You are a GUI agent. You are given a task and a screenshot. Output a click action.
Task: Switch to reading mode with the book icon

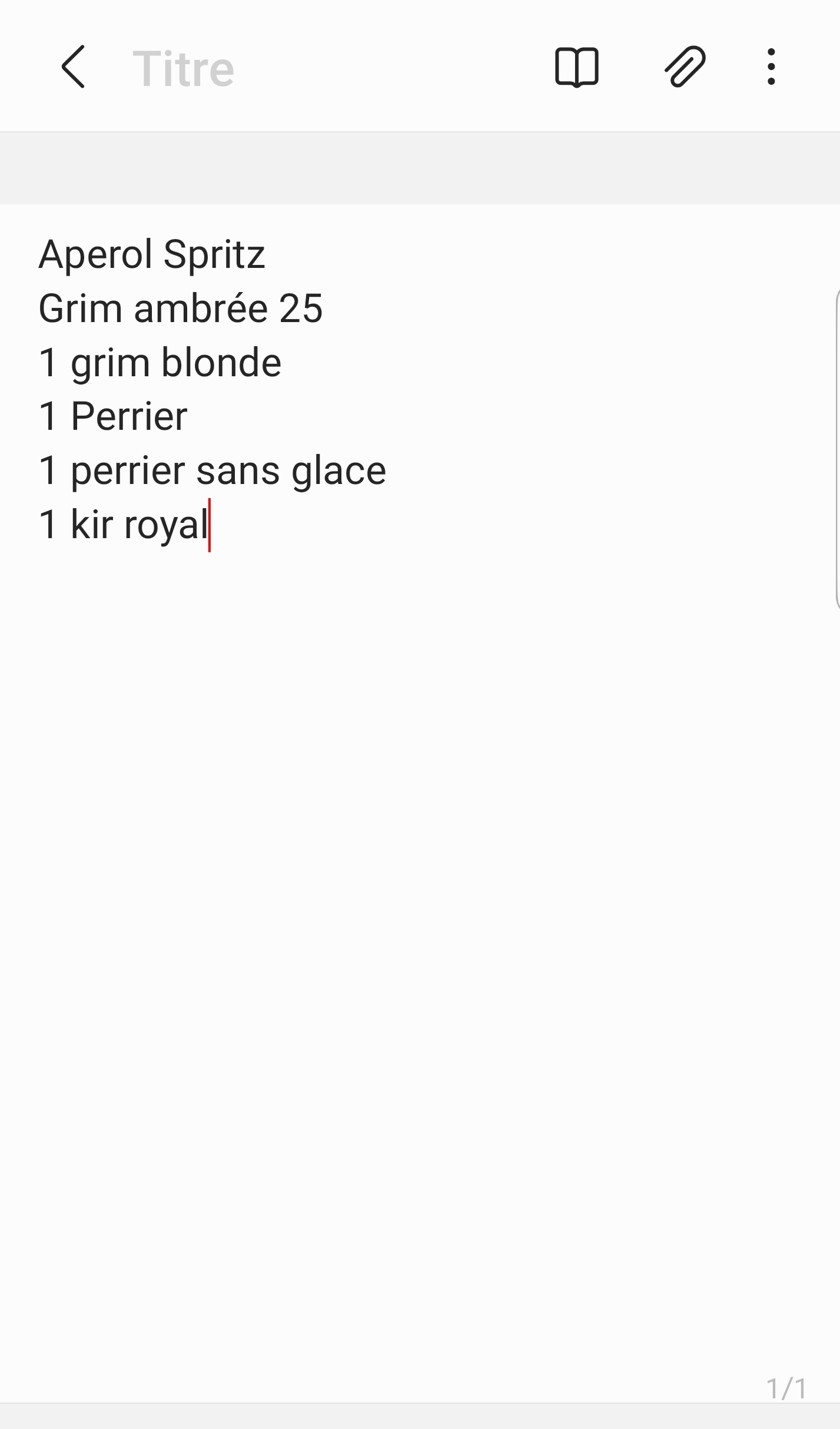(577, 67)
